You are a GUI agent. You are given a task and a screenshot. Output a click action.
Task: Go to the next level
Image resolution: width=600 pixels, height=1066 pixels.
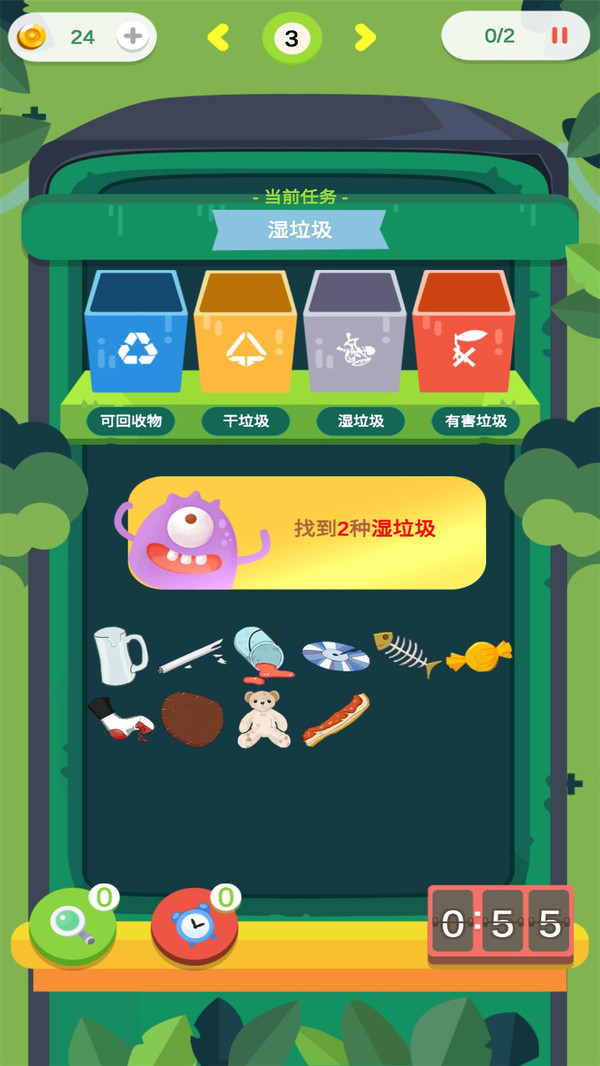pos(365,38)
